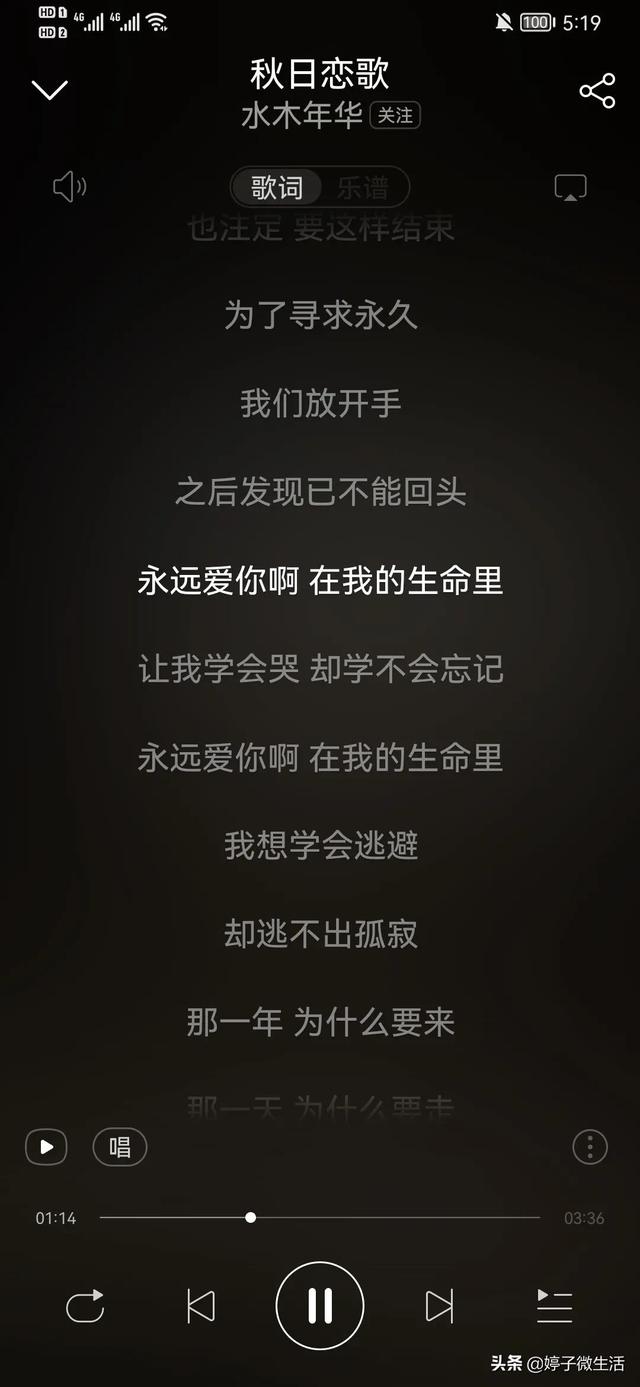
Task: Open the playlist queue
Action: tap(554, 1306)
